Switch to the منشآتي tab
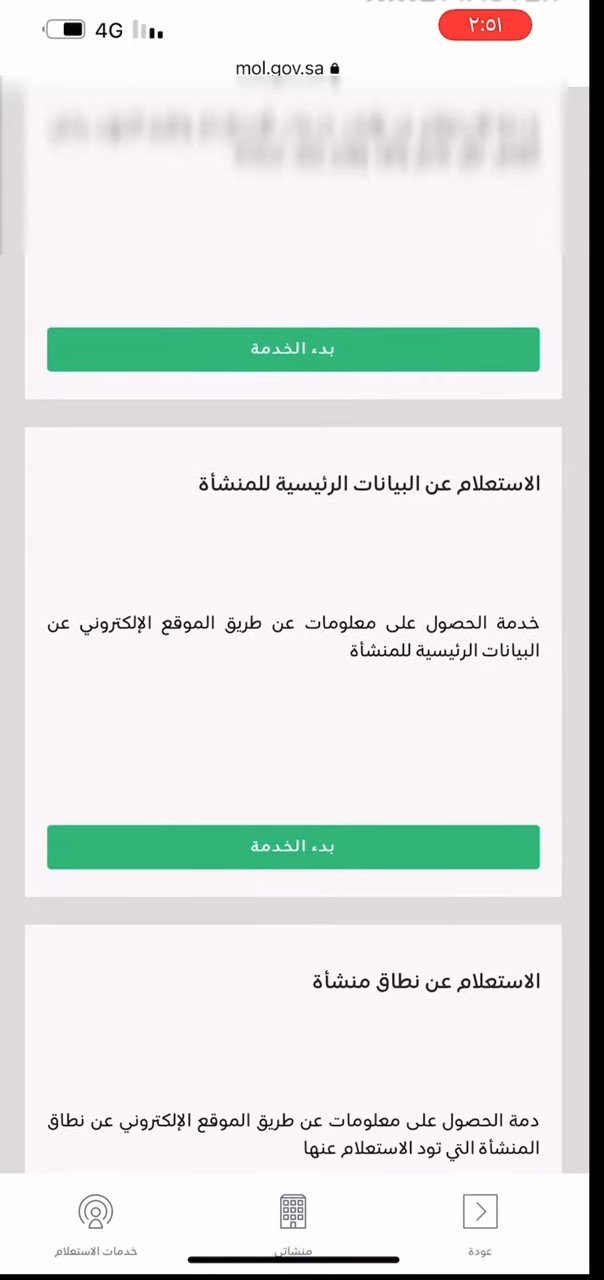The image size is (604, 1280). pos(293,1225)
